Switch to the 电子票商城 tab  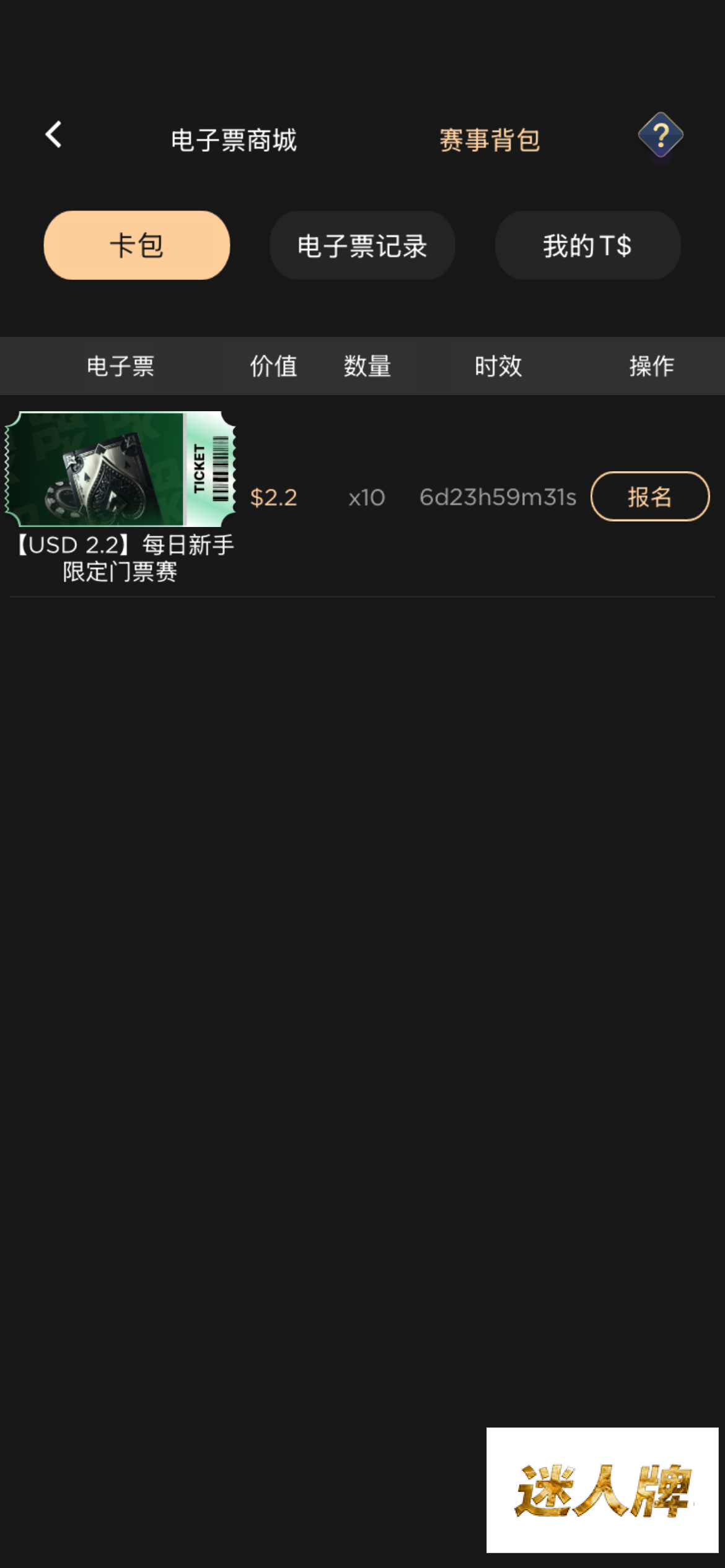(x=234, y=141)
